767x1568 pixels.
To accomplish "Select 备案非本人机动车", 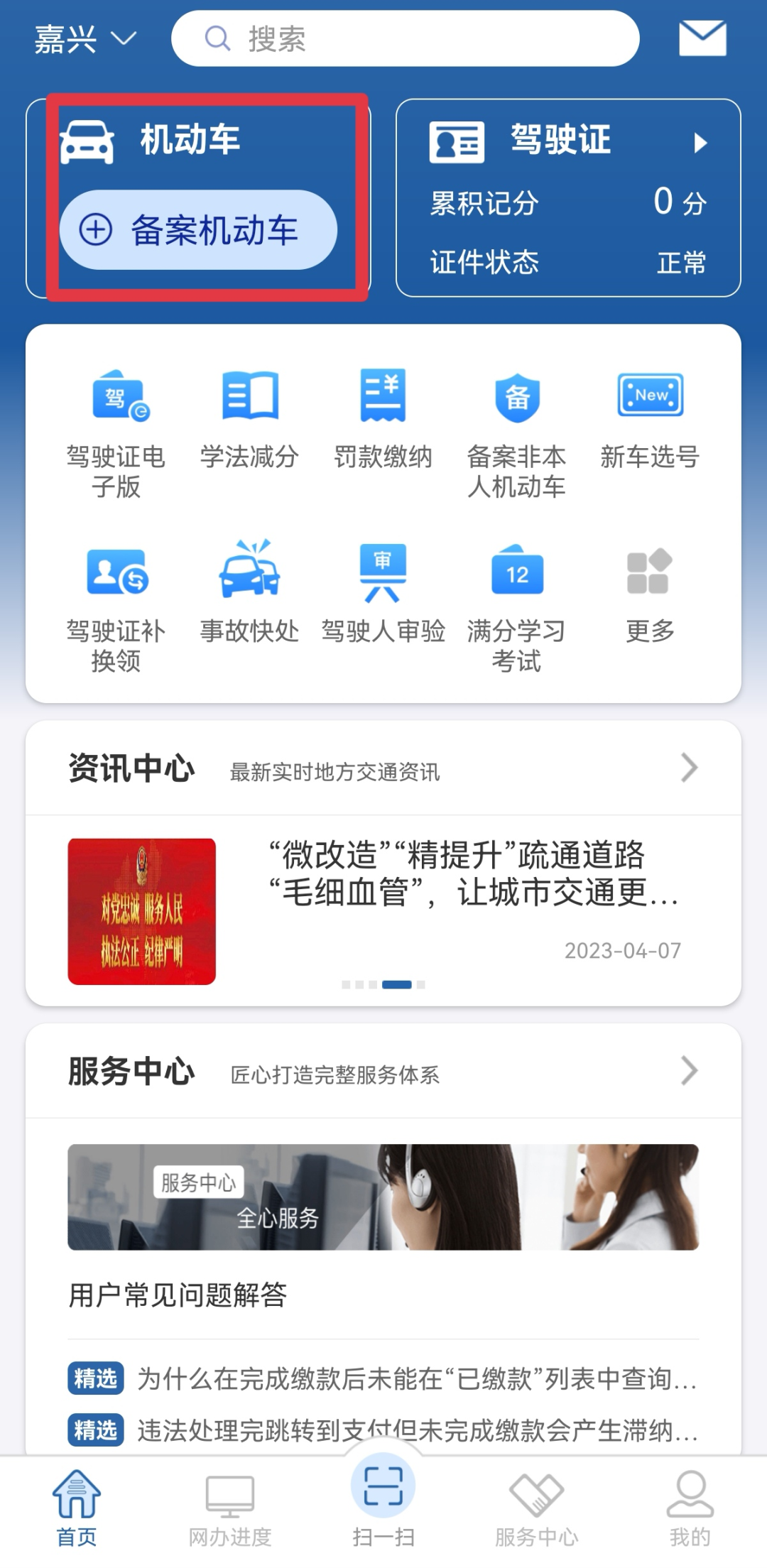I will [x=516, y=434].
